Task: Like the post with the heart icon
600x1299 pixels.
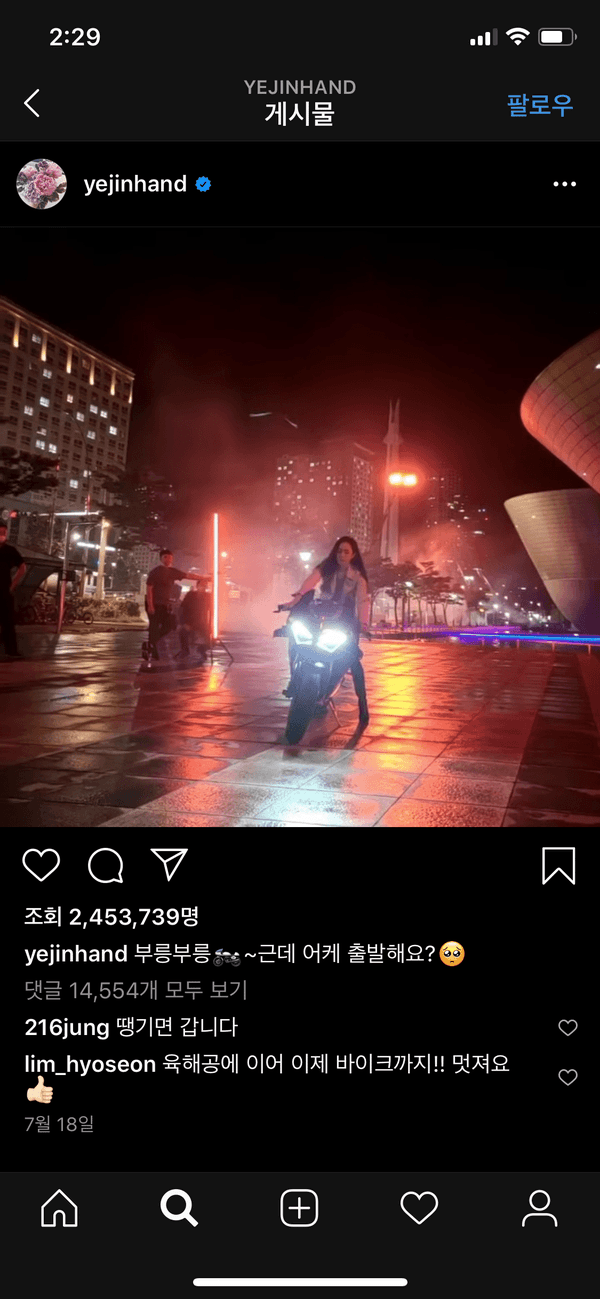Action: [41, 865]
